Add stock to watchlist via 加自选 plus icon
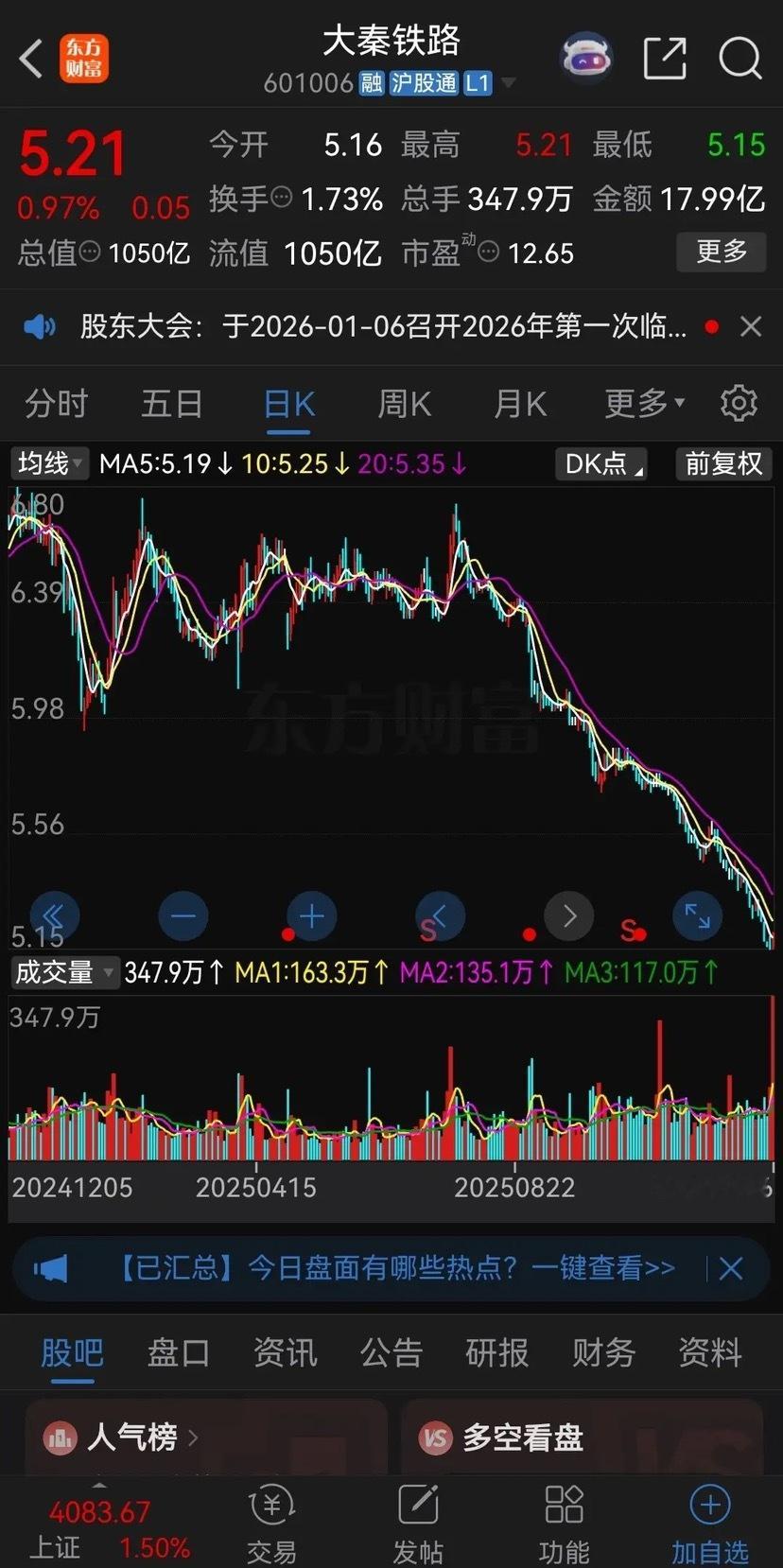783x1568 pixels. pos(708,1523)
